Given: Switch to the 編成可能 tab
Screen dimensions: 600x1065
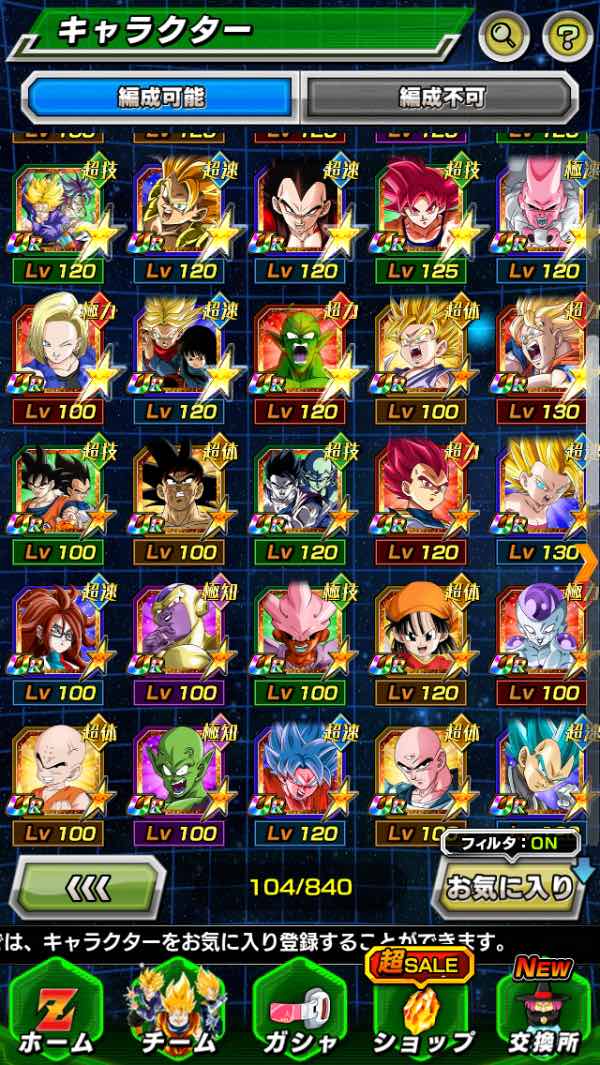Looking at the screenshot, I should pyautogui.click(x=161, y=97).
